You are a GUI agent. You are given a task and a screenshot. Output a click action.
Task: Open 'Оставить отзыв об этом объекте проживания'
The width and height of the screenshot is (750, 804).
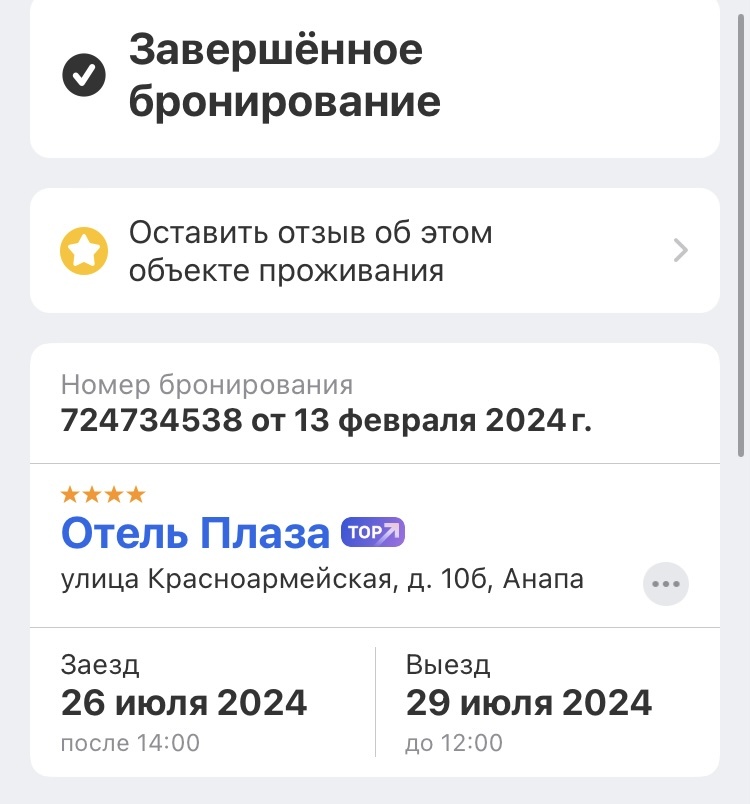click(374, 251)
